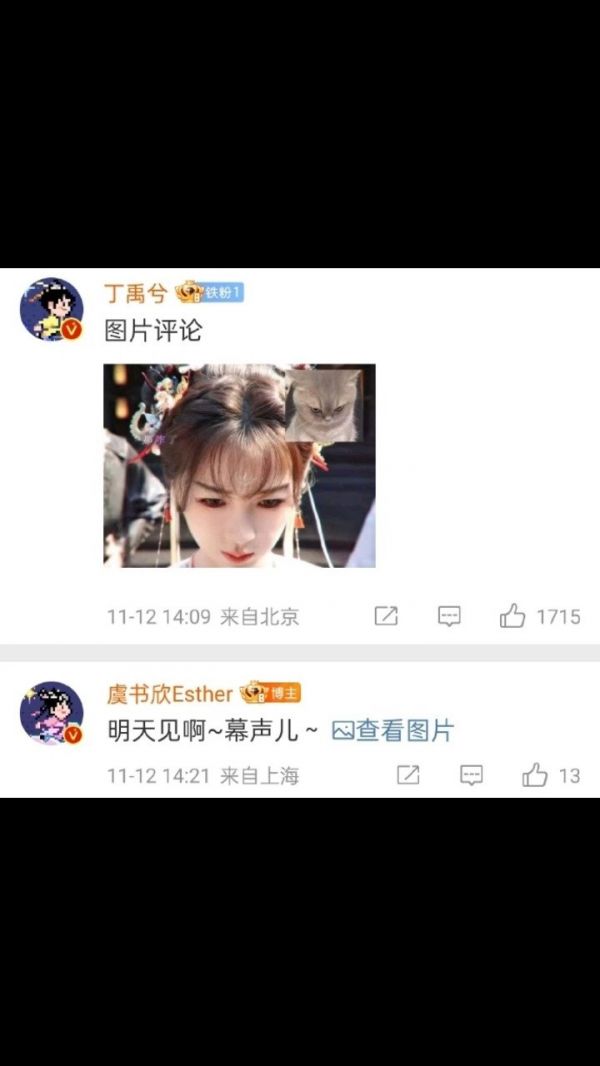Tap the username 虞书欣Esther
Viewport: 600px width, 1066px height.
(170, 694)
